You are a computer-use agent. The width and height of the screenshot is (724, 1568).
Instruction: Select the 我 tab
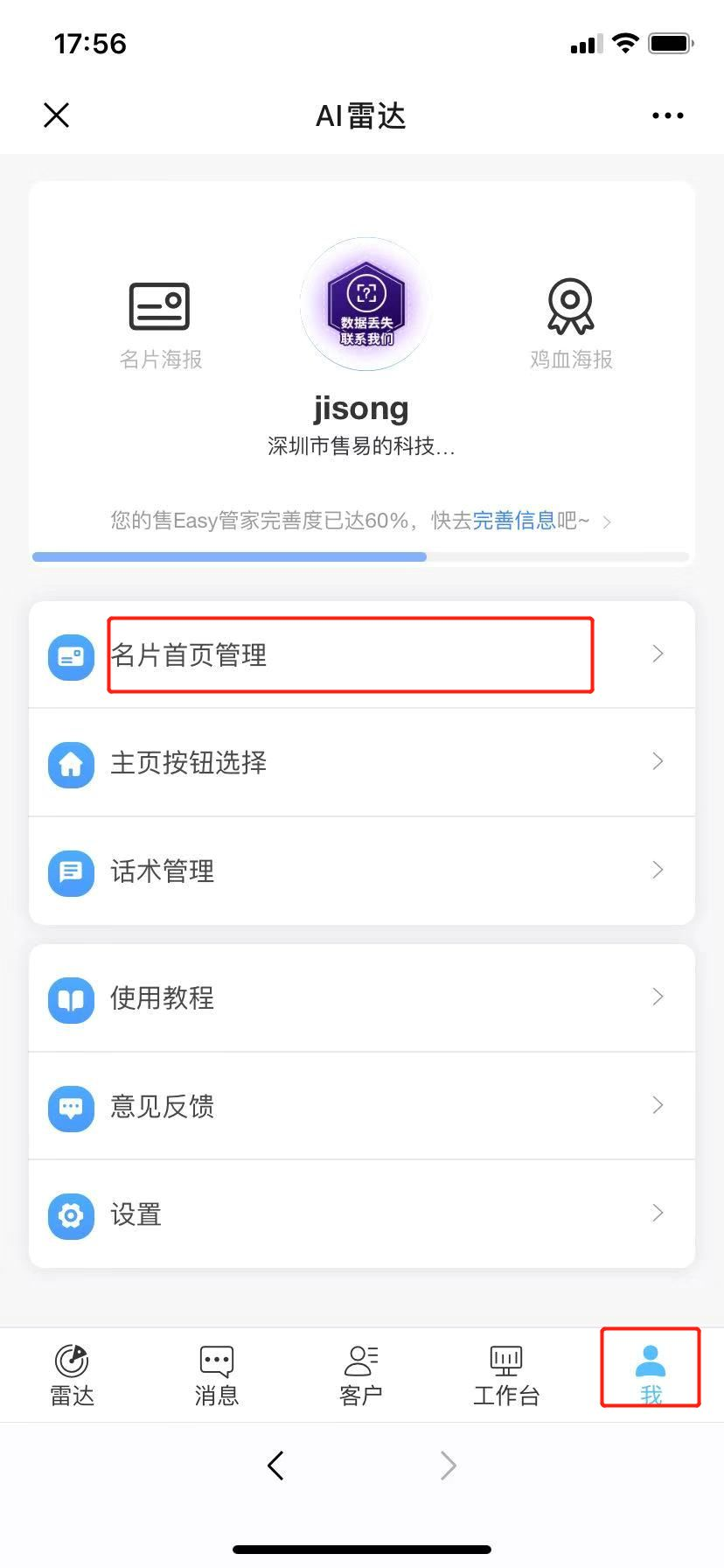tap(650, 1375)
